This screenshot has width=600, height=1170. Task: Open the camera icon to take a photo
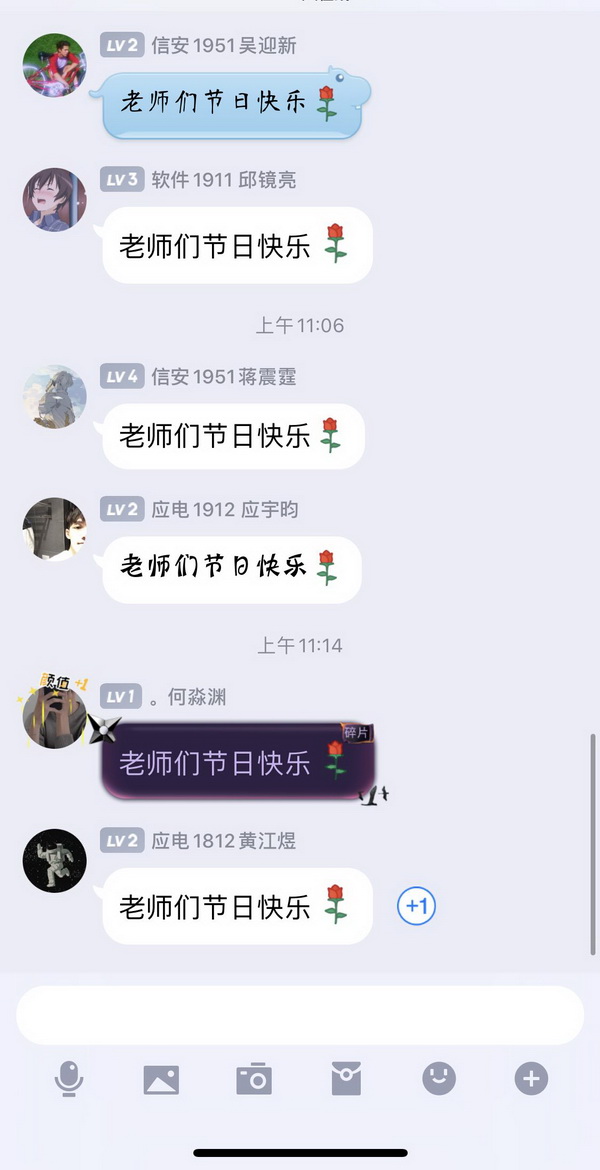[254, 1079]
